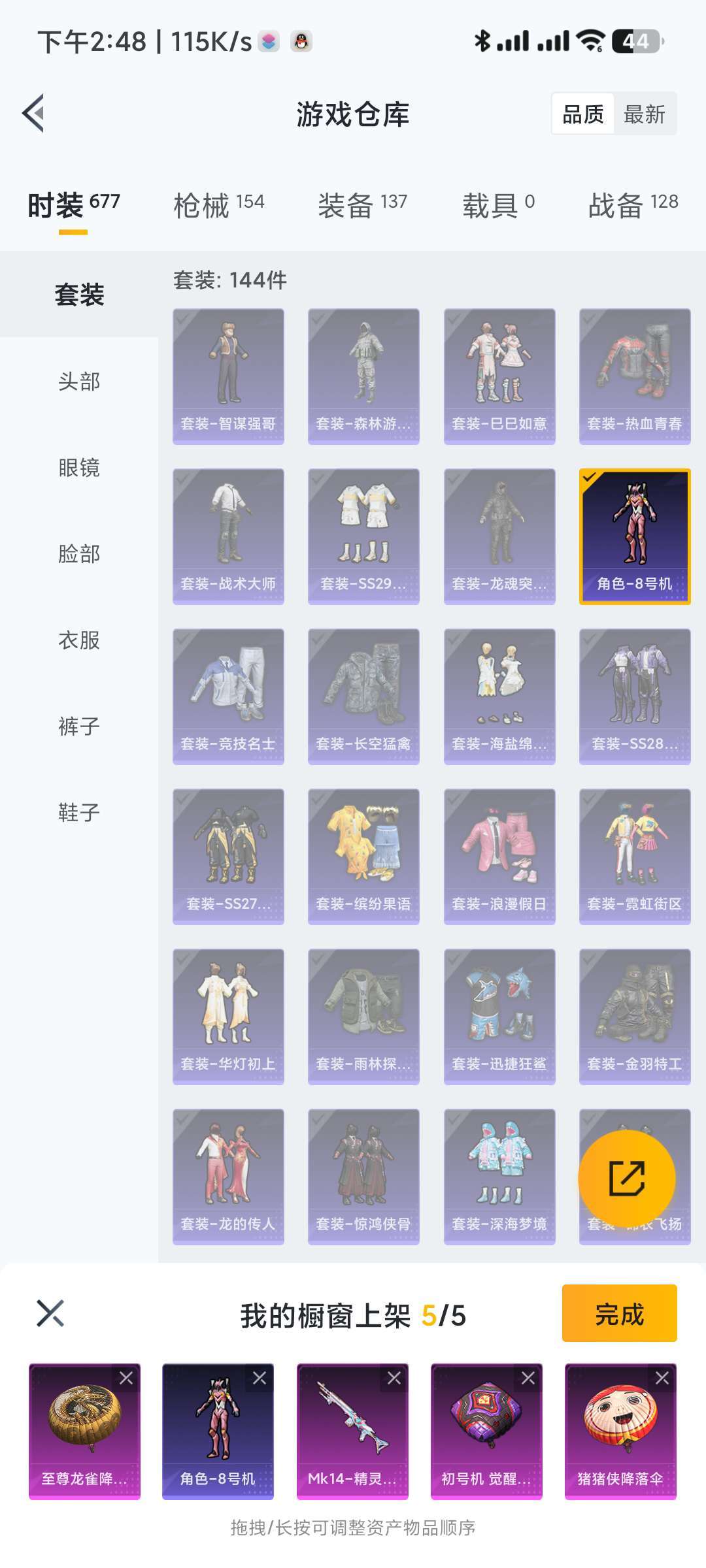Select the 鞋子 category
This screenshot has height=1568, width=706.
(79, 813)
